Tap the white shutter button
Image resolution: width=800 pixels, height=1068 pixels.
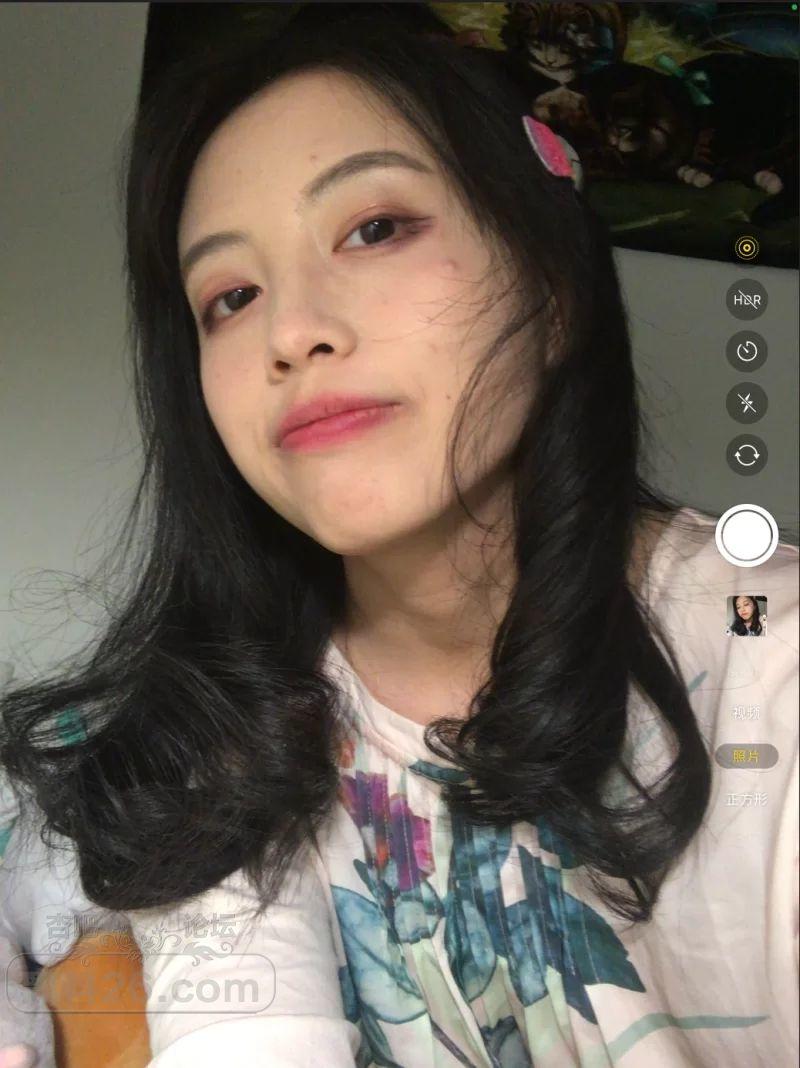click(746, 536)
